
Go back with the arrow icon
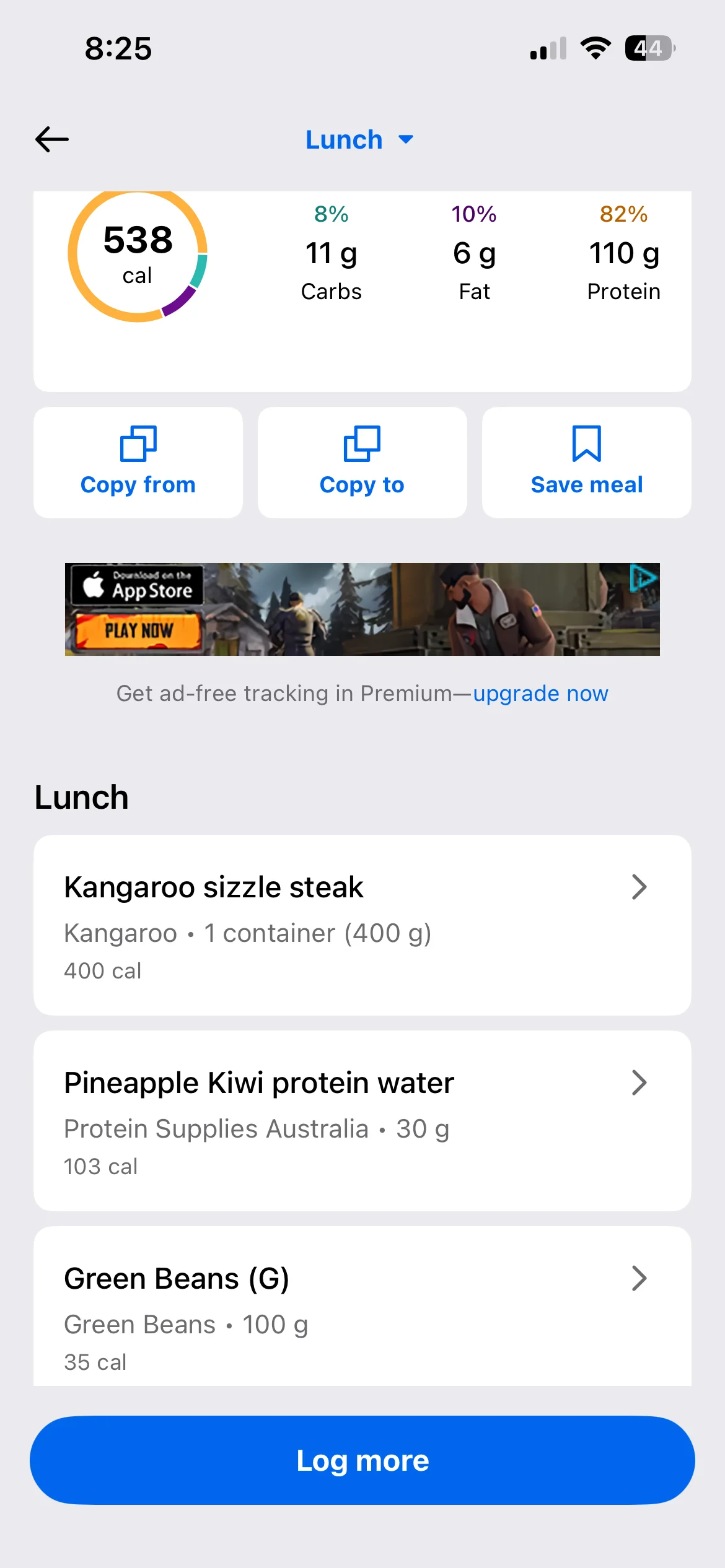(52, 139)
